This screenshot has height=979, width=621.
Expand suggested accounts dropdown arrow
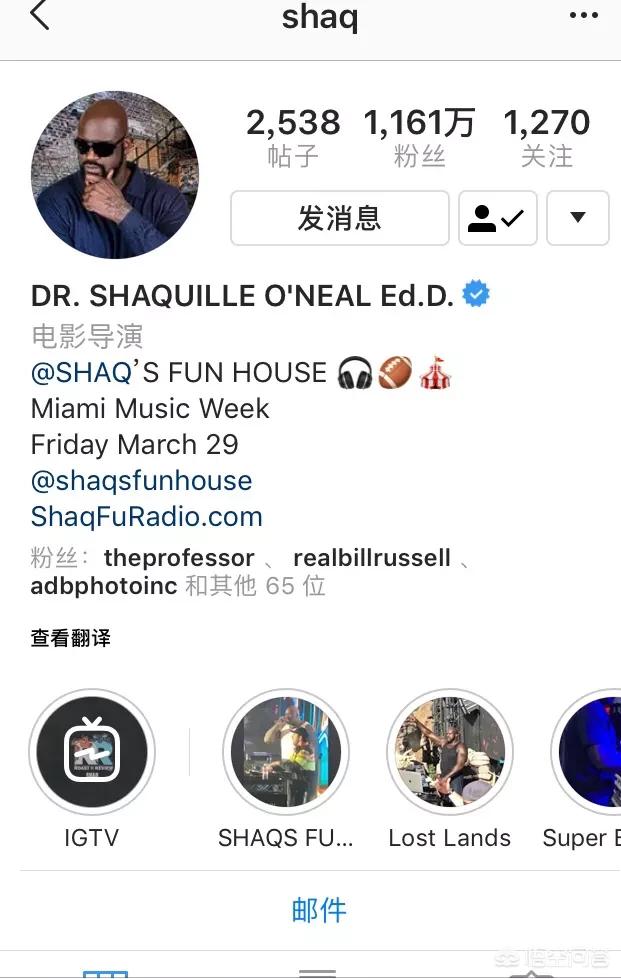tap(577, 218)
